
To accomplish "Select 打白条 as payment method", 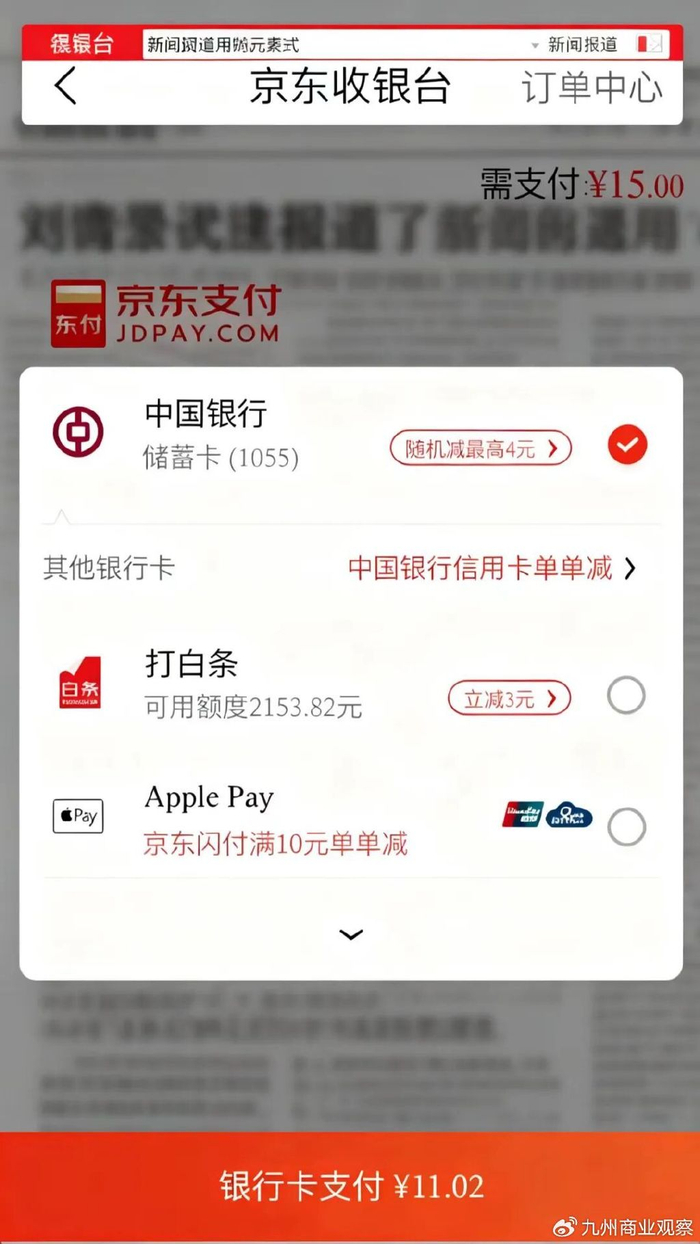I will click(626, 695).
